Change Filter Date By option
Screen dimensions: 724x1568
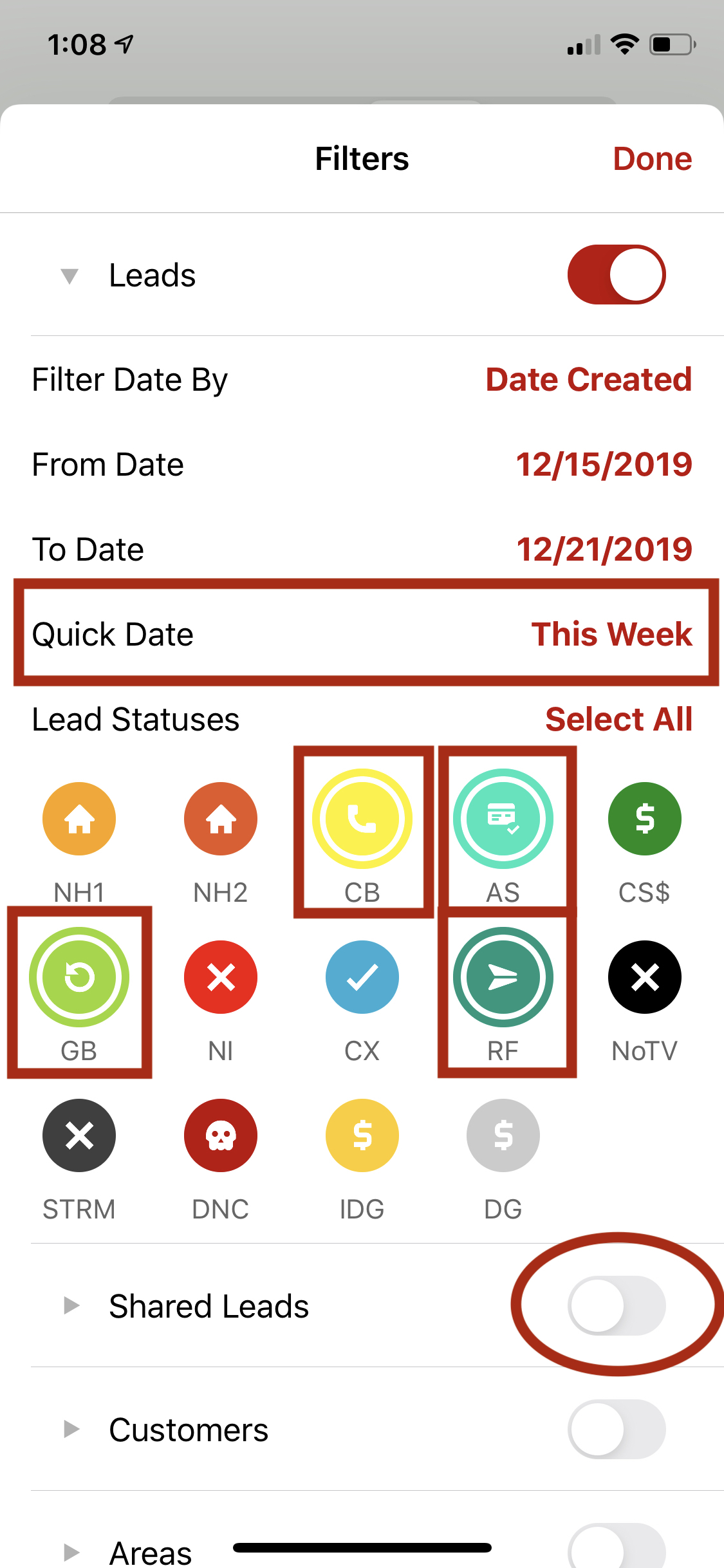[588, 380]
